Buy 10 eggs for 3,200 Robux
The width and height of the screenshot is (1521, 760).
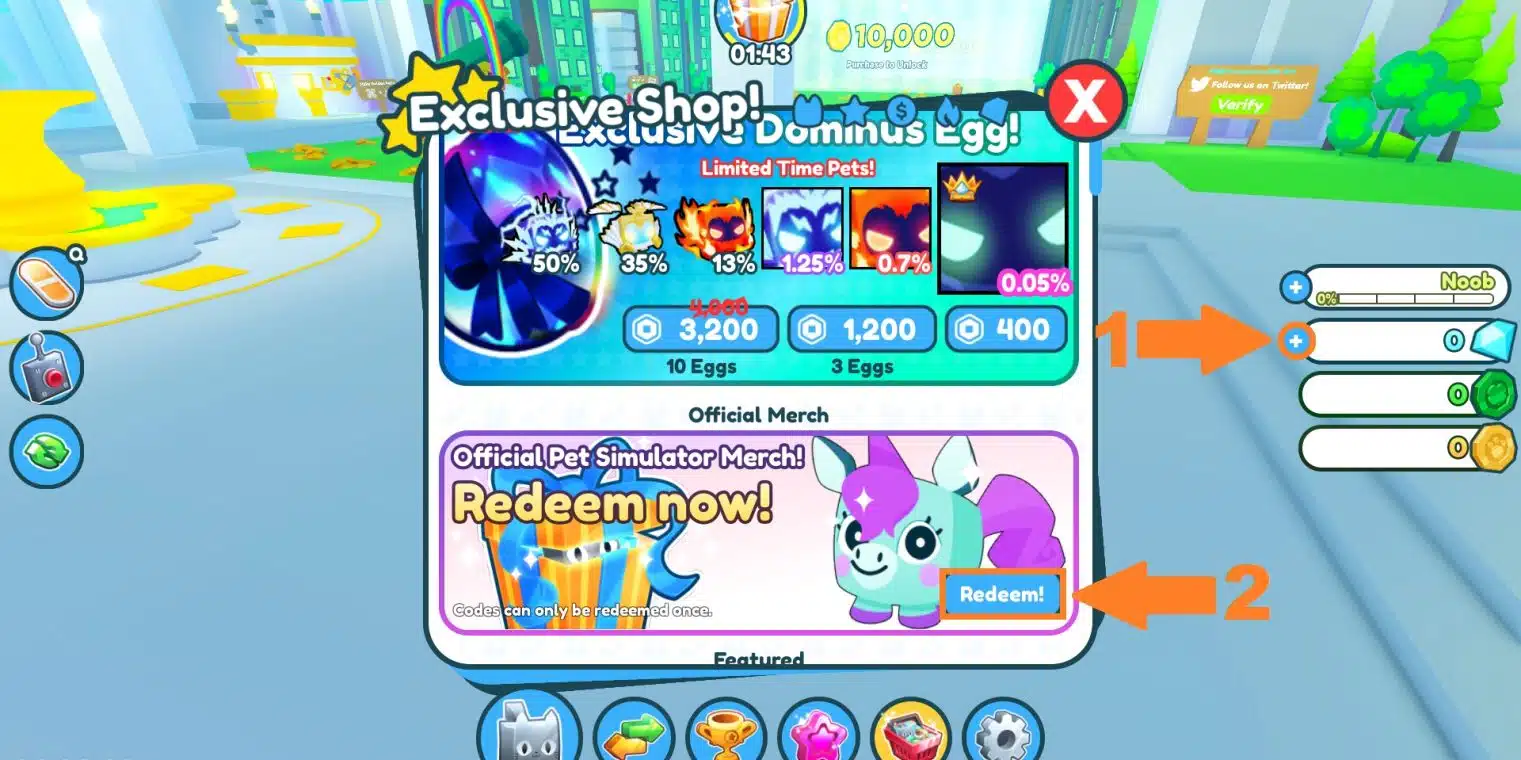coord(701,330)
